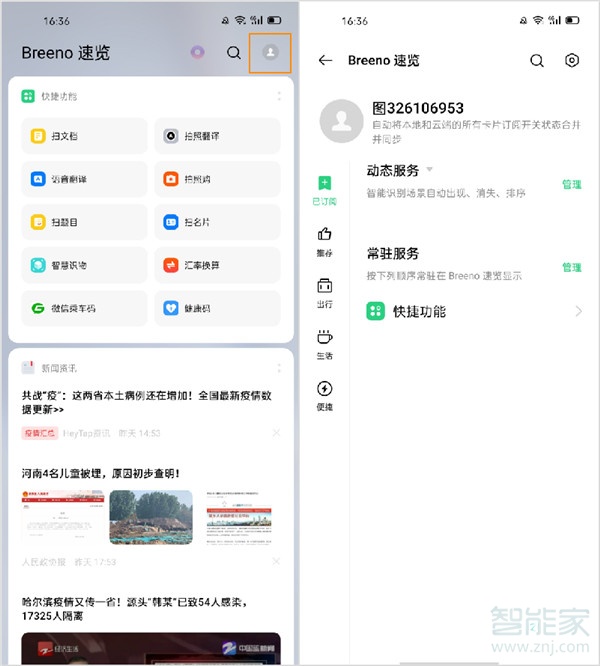The width and height of the screenshot is (600, 666).
Task: Go back using the arrow beside Breeno 速览
Action: (325, 60)
